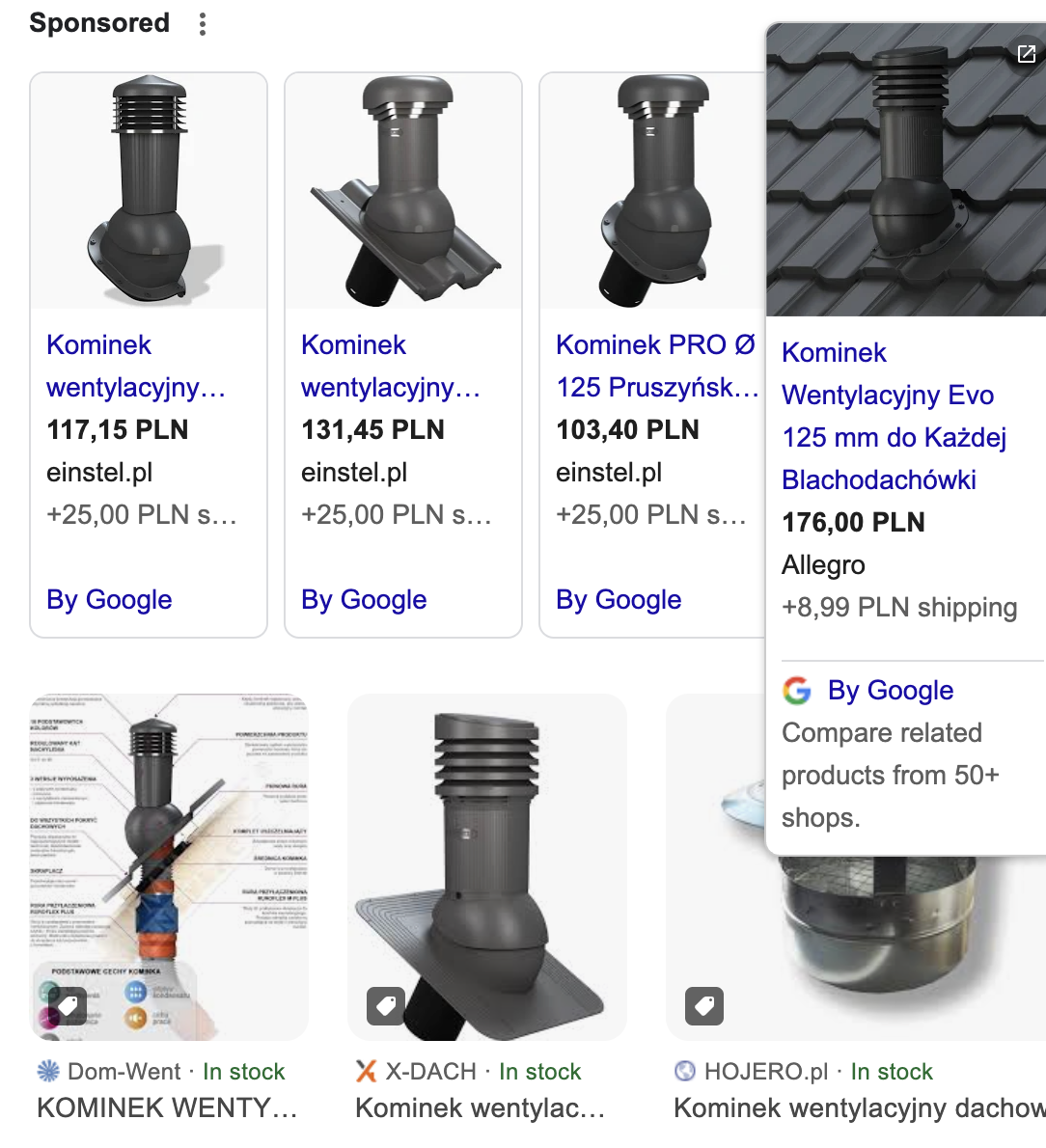Tap By Google under the 131,45 PLN product
This screenshot has height=1148, width=1046.
point(364,600)
